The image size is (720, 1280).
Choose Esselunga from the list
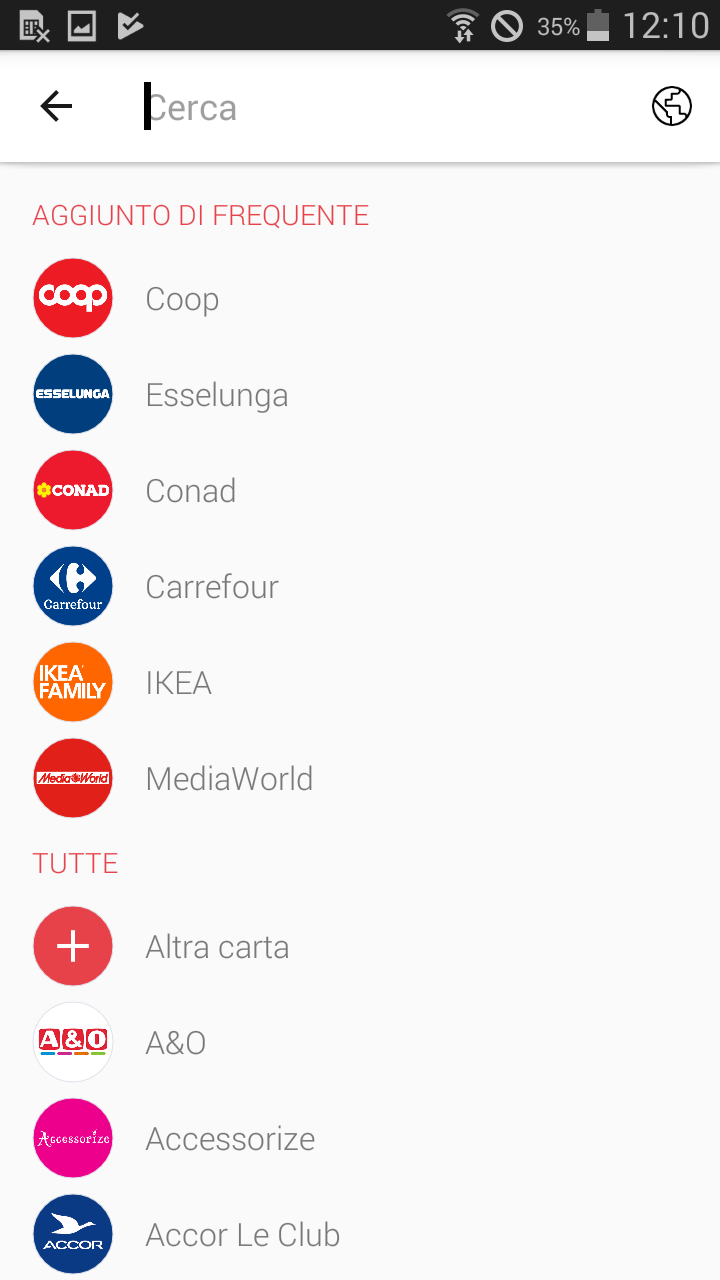360,395
